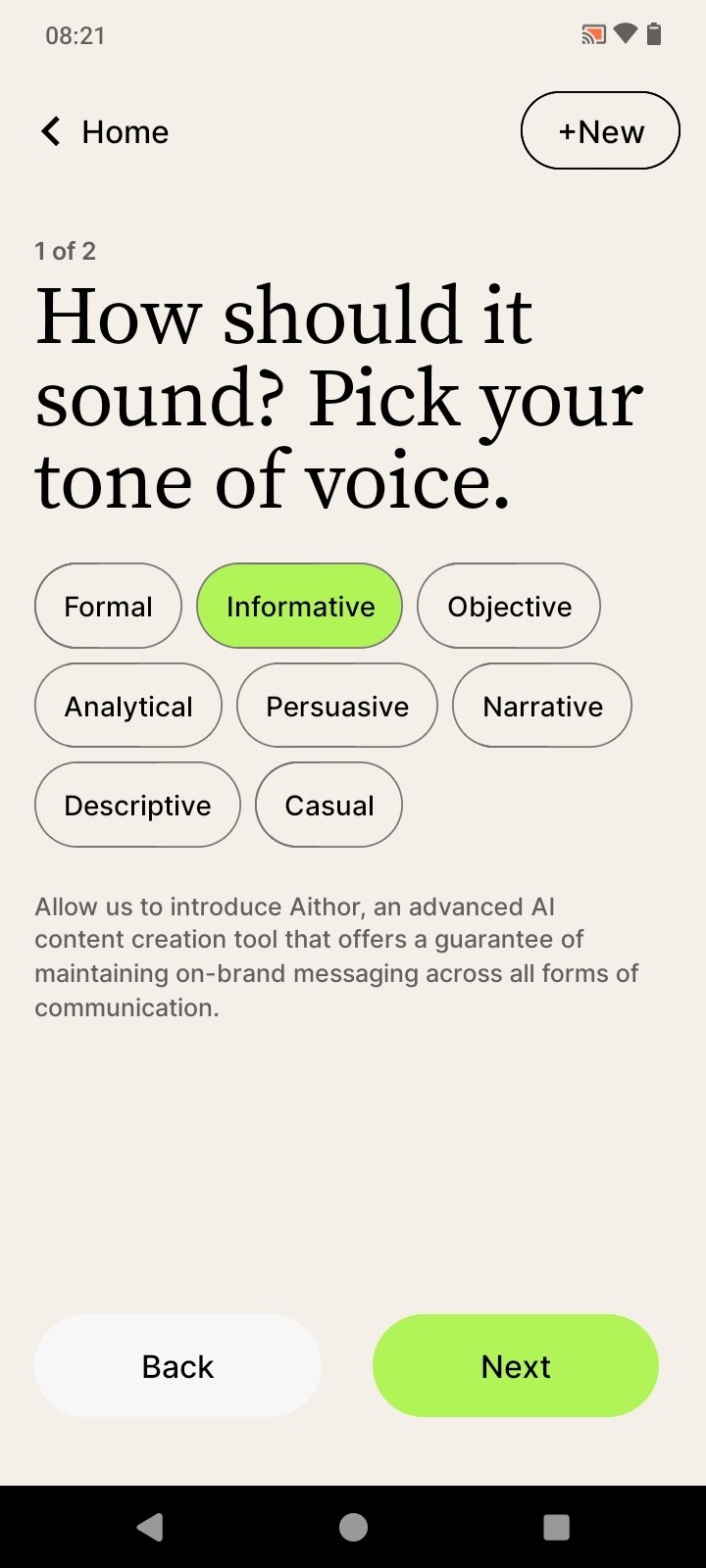Image resolution: width=706 pixels, height=1568 pixels.
Task: Select the Formal tone chip
Action: tap(108, 607)
